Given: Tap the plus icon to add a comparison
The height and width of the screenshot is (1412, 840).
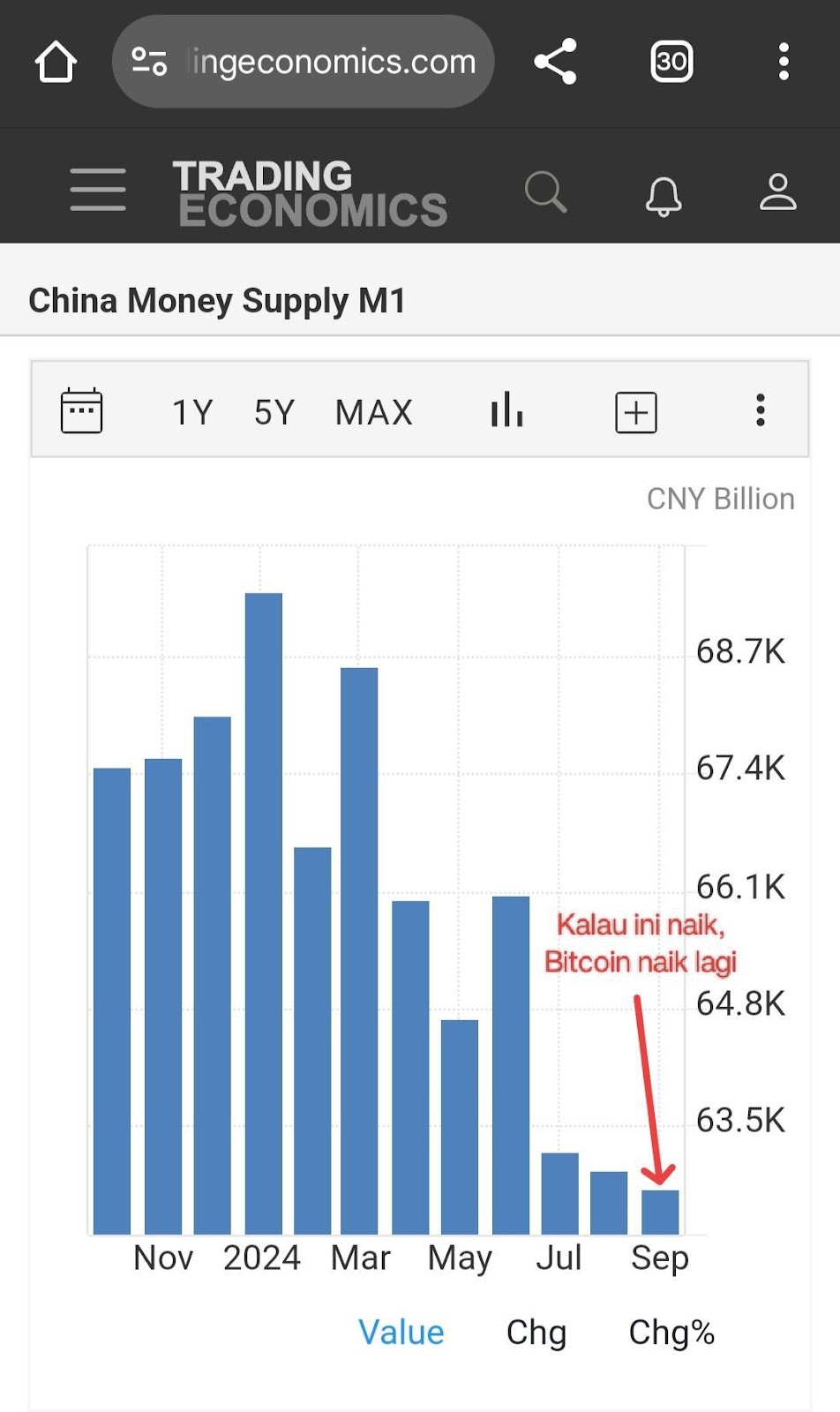Looking at the screenshot, I should point(636,412).
